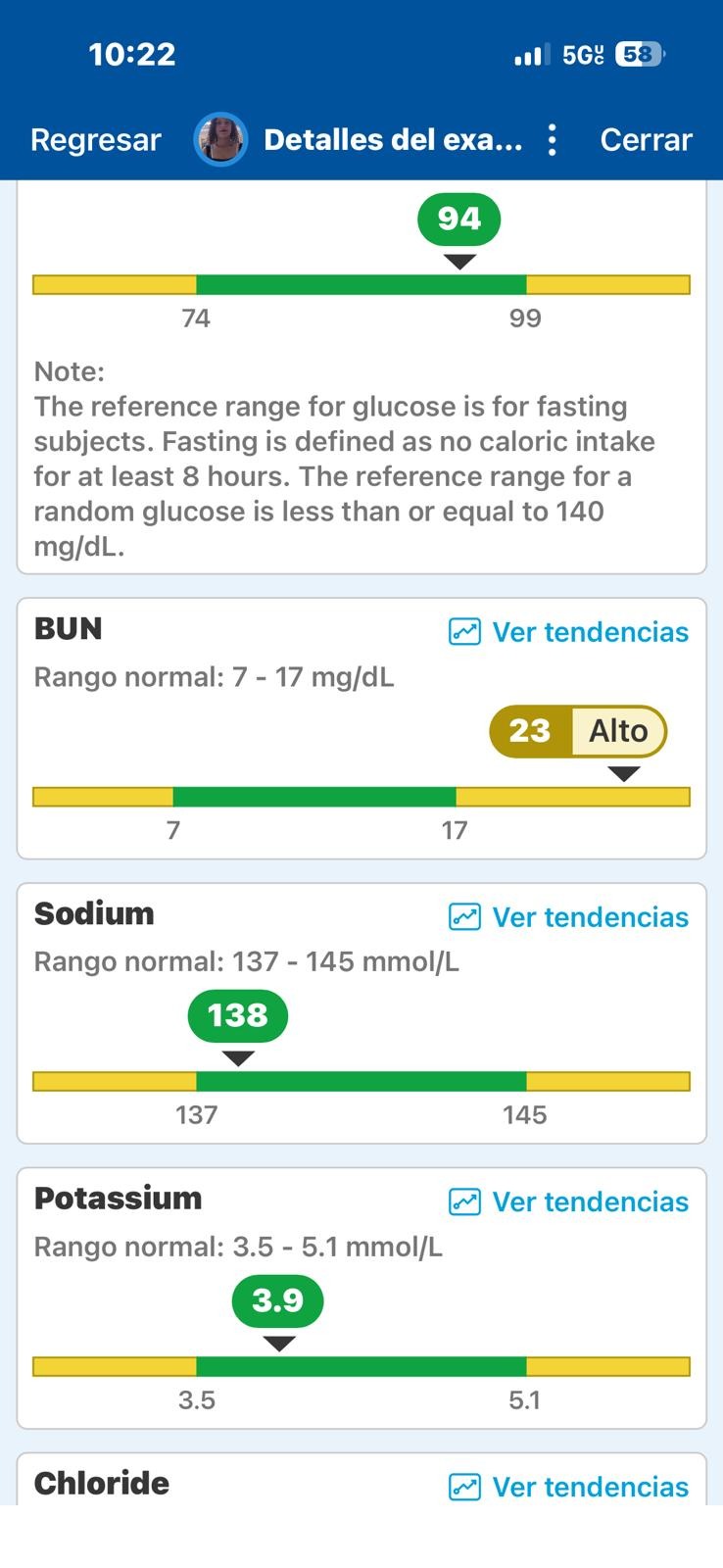
Task: Select Ver tendencias for Chloride
Action: (x=568, y=1487)
